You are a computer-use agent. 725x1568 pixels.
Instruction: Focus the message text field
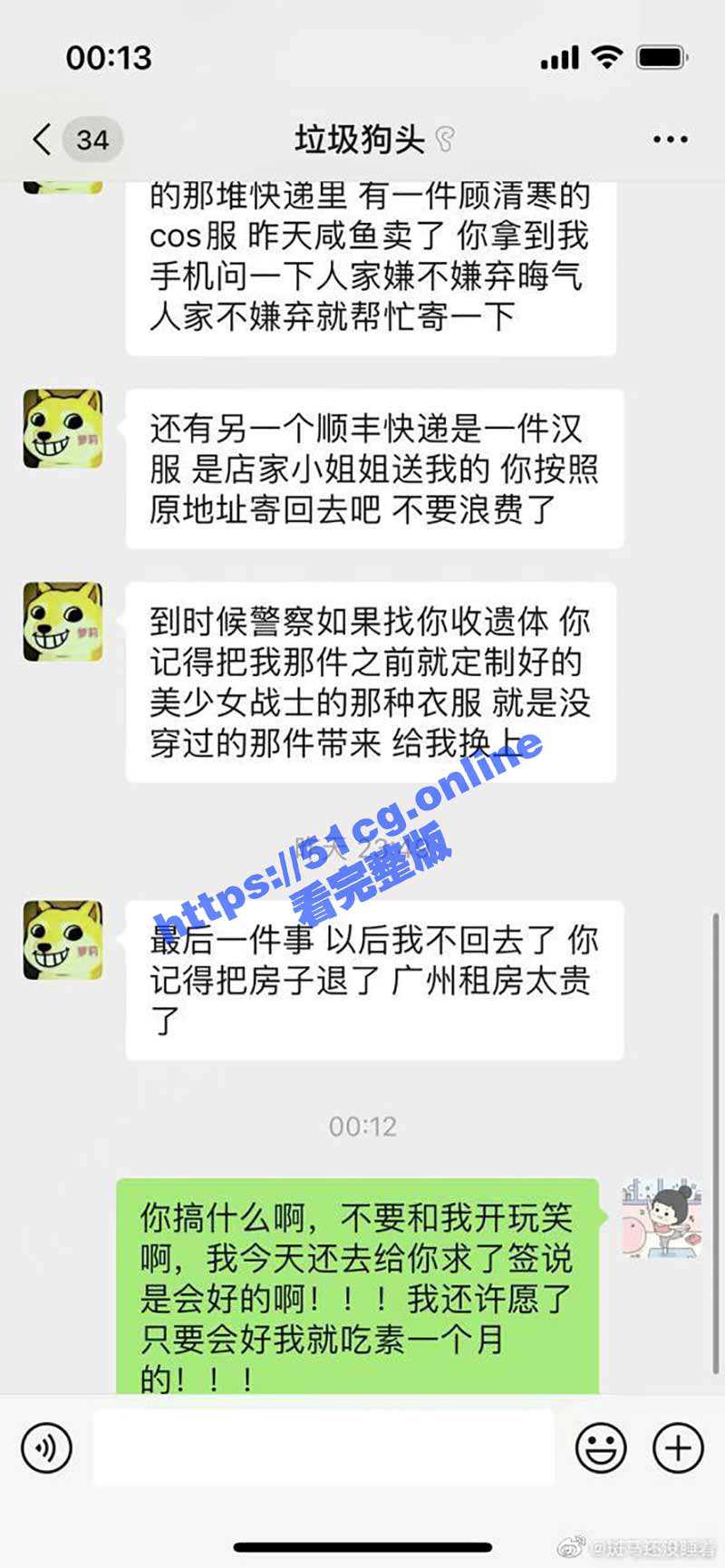pyautogui.click(x=324, y=1447)
